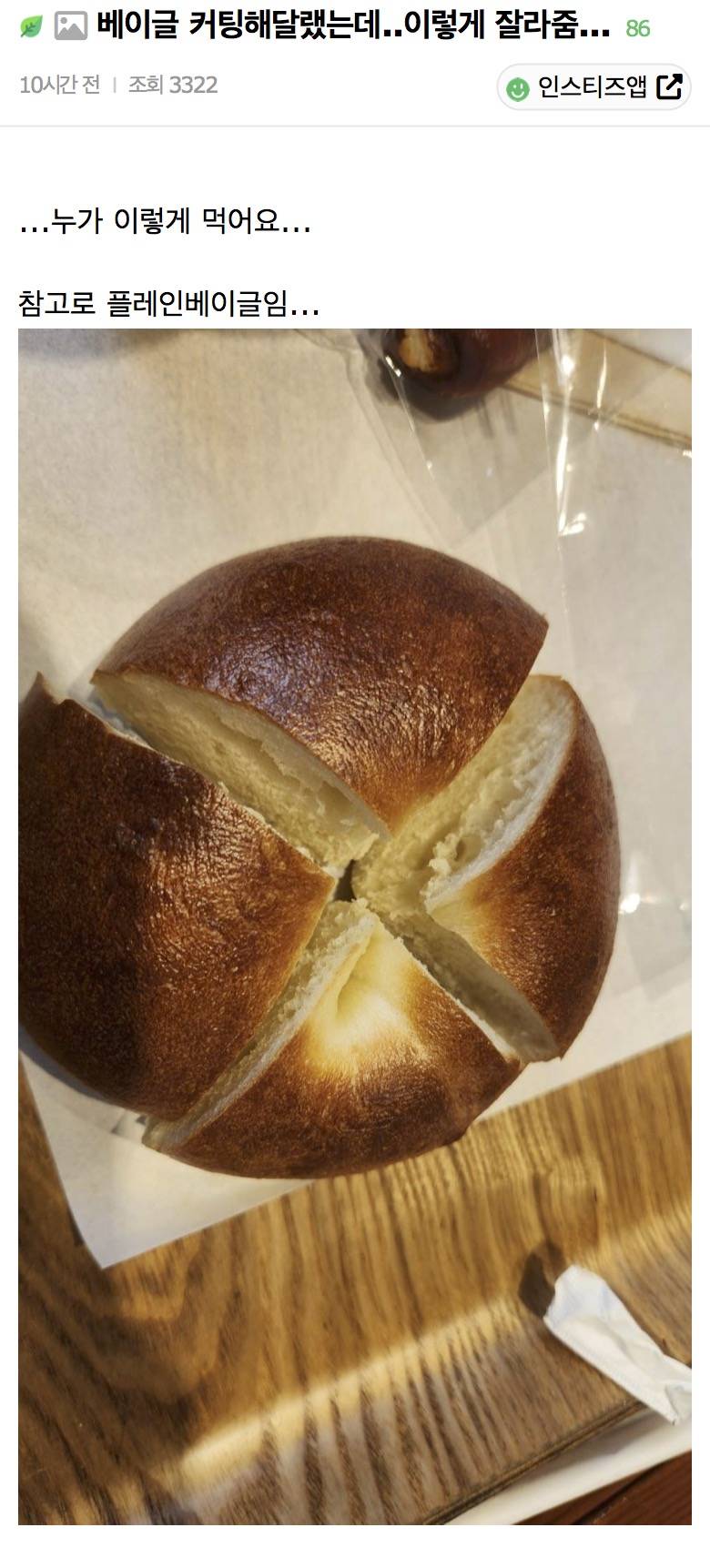View the 86 comments on this post
Viewport: 710px width, 1568px height.
[x=637, y=29]
